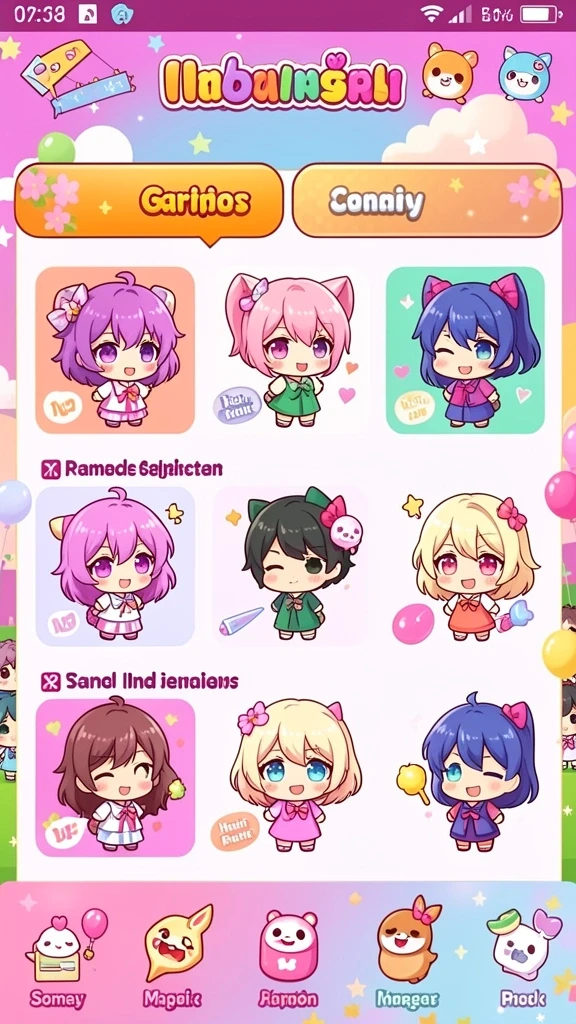Screen dimensions: 576x1024
Task: Select the brown-haired girl on the pink card
Action: tap(115, 777)
